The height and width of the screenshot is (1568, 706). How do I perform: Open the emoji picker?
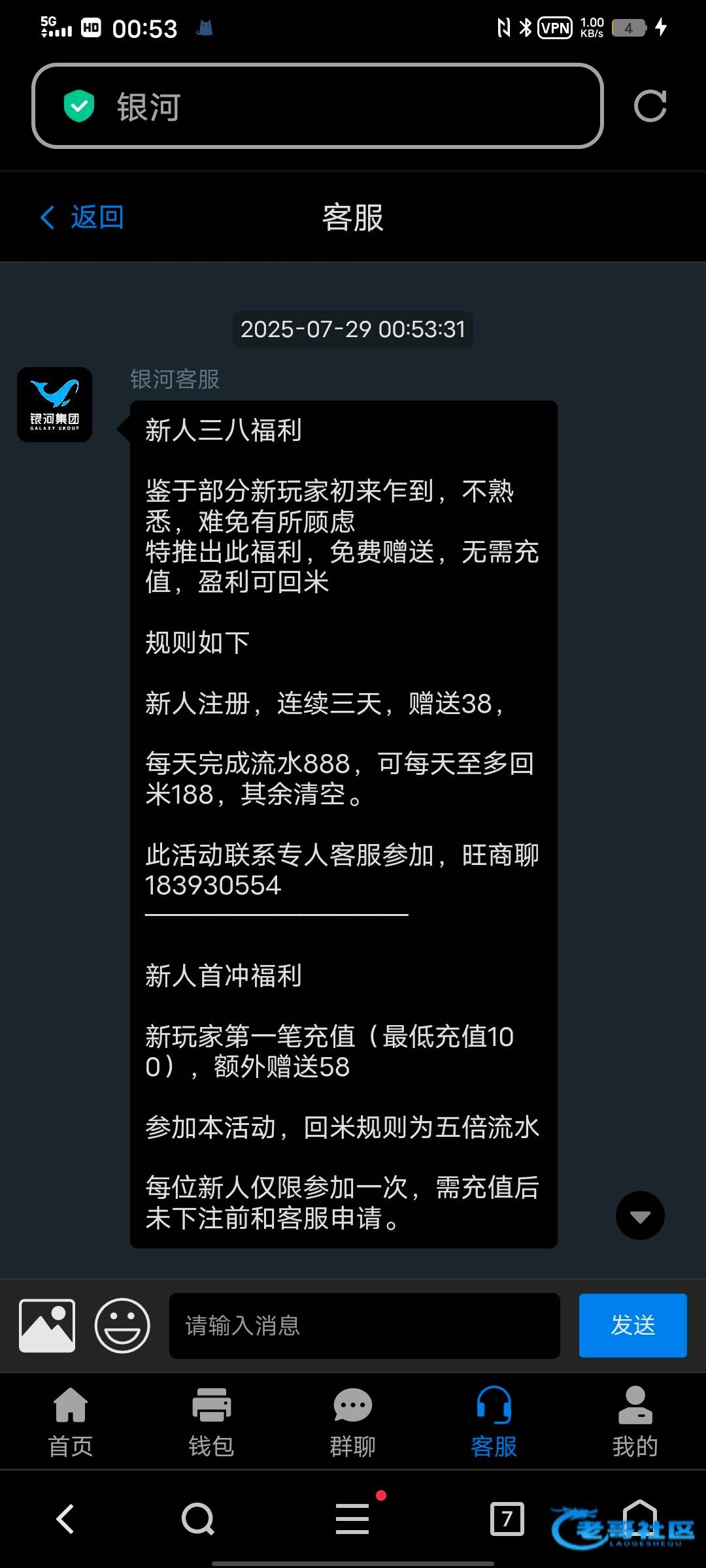122,1326
